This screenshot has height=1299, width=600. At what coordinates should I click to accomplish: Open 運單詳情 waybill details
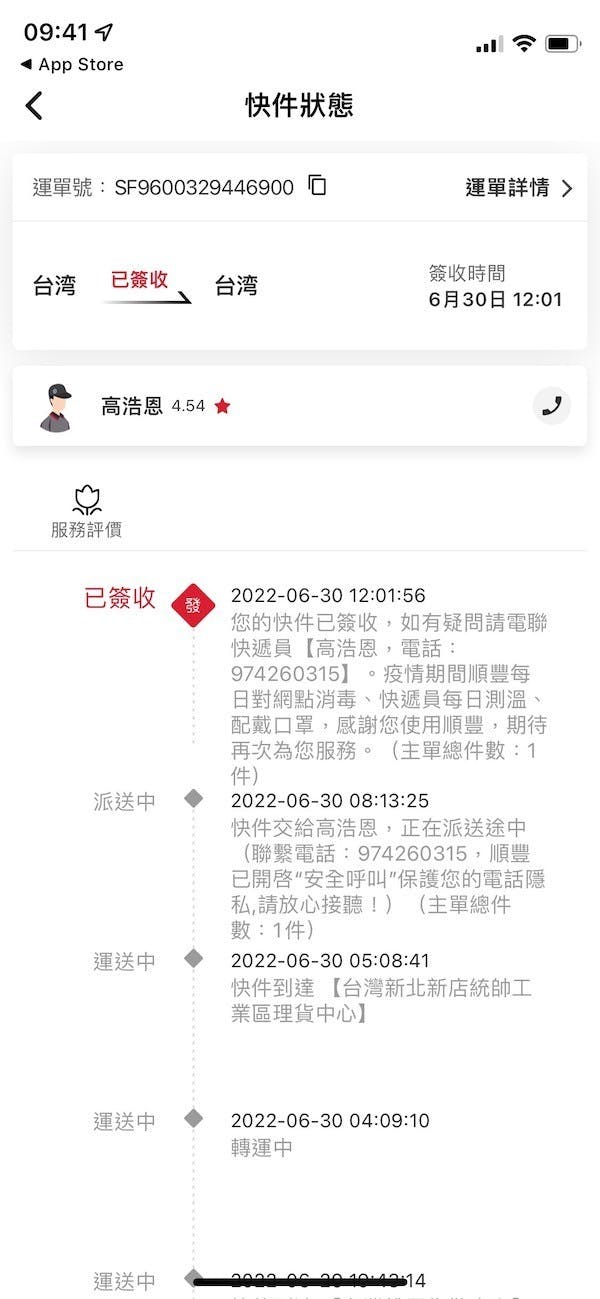tap(519, 187)
